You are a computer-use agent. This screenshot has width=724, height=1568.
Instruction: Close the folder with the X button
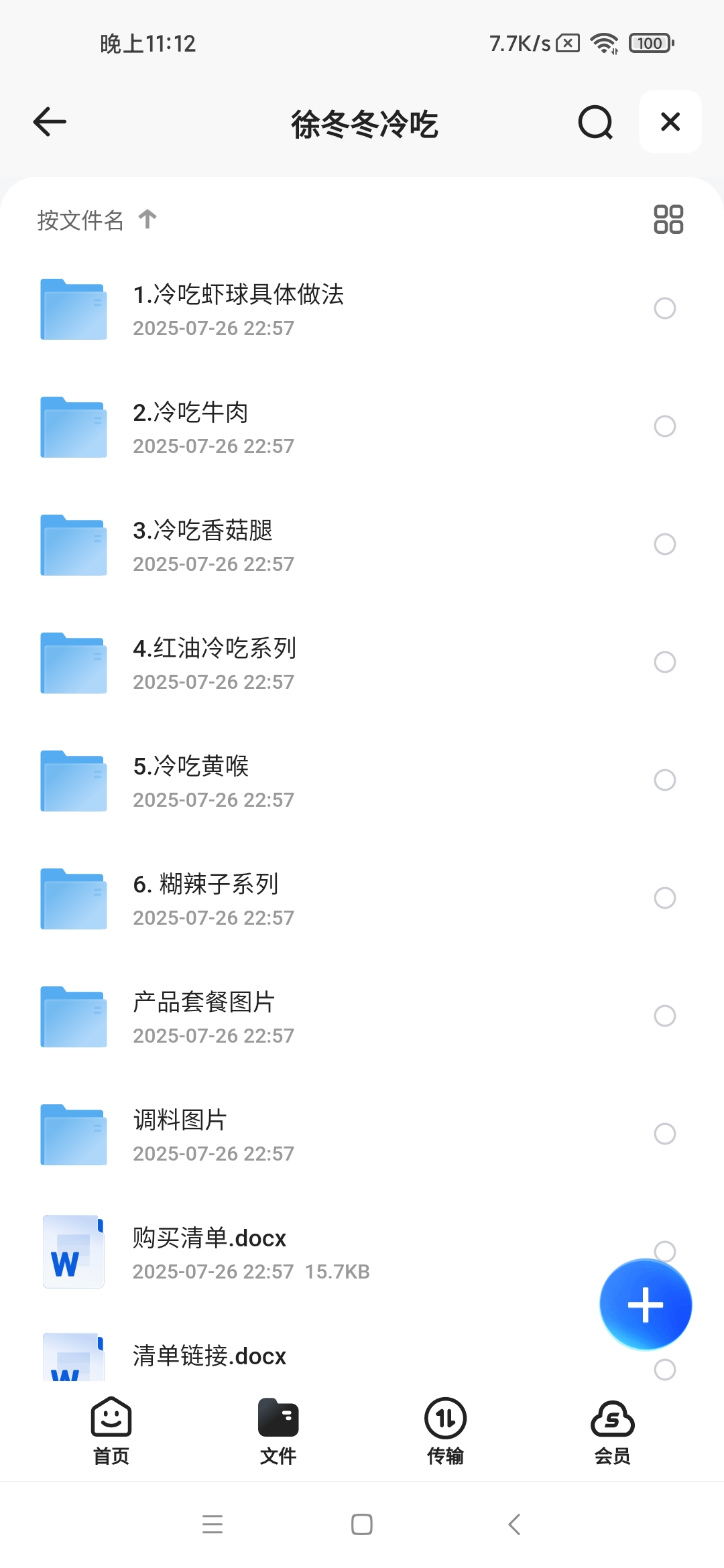tap(670, 122)
